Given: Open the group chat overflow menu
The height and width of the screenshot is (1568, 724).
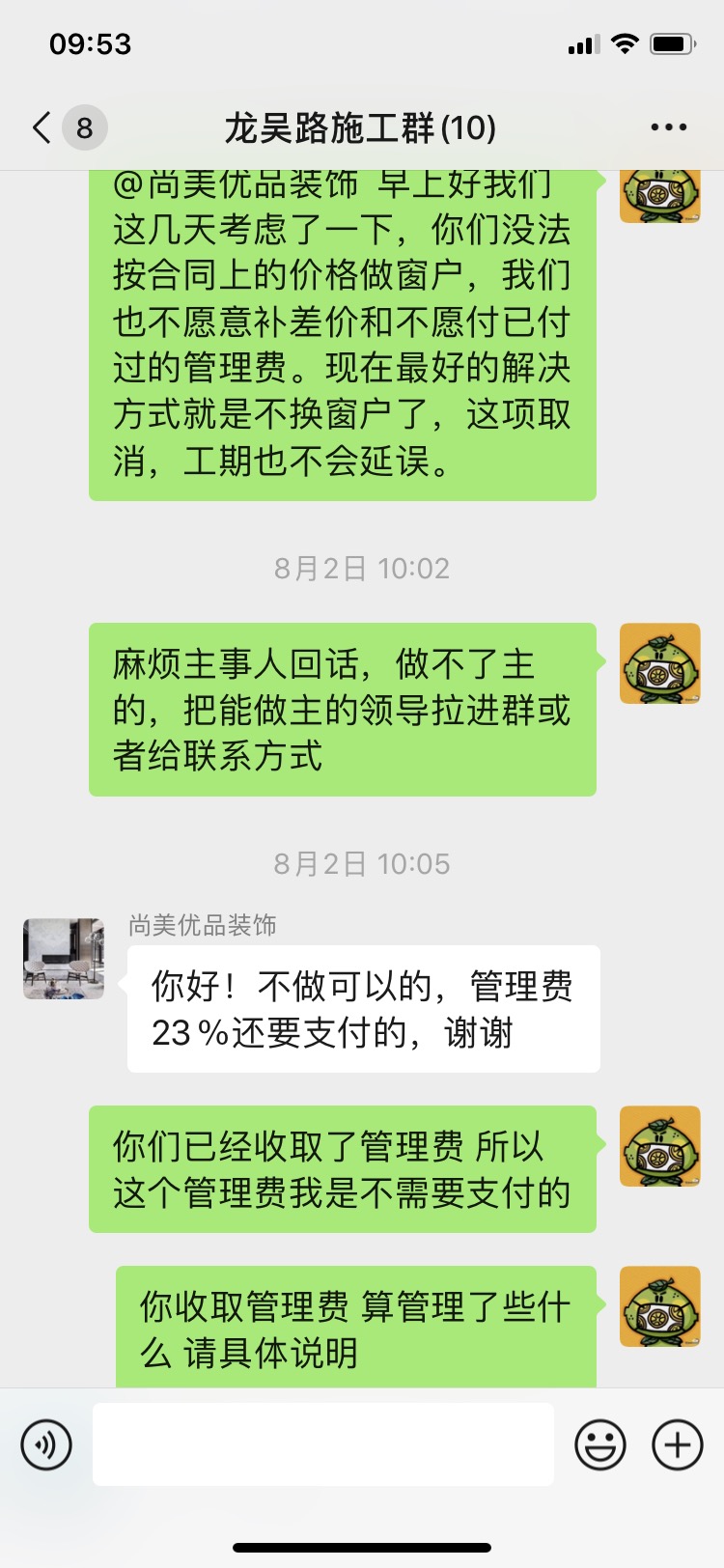Looking at the screenshot, I should (668, 127).
